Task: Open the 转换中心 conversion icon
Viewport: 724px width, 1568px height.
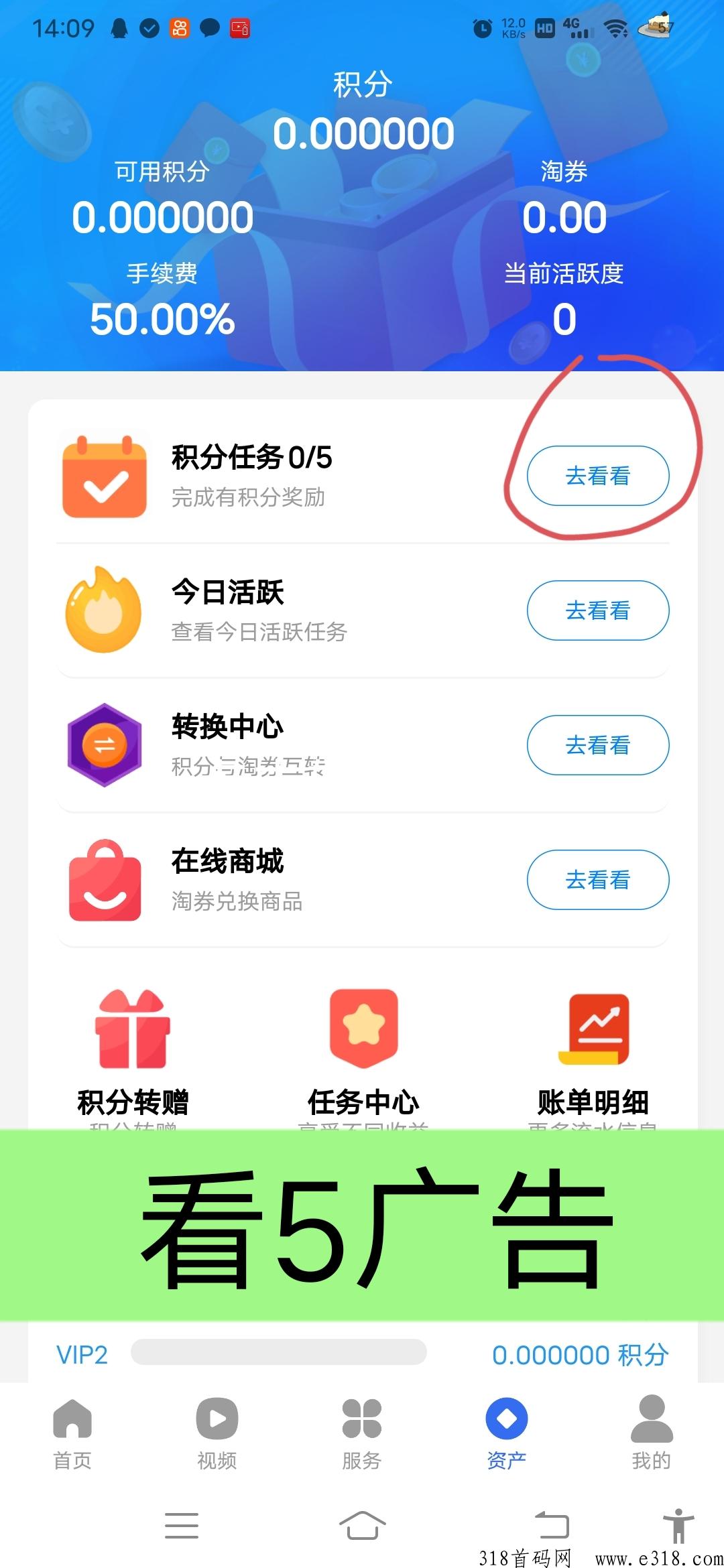Action: click(x=105, y=745)
